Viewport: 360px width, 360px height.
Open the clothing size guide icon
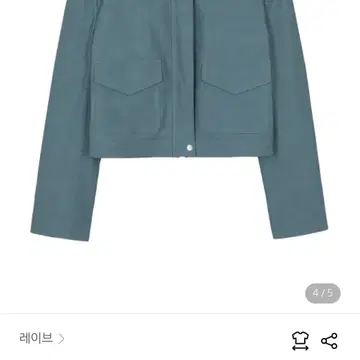coord(300,341)
